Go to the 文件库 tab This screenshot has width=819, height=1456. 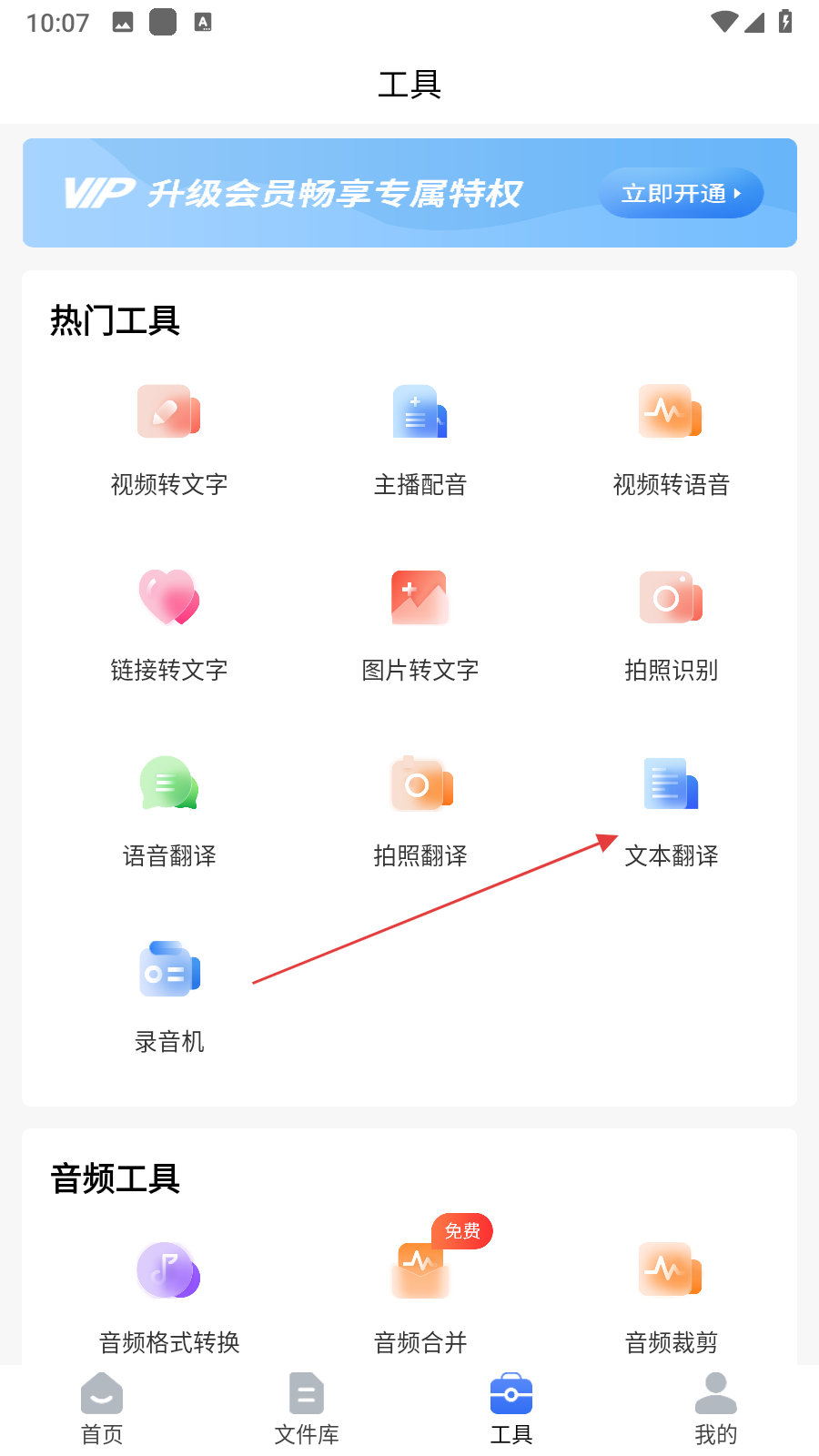pos(307,1409)
